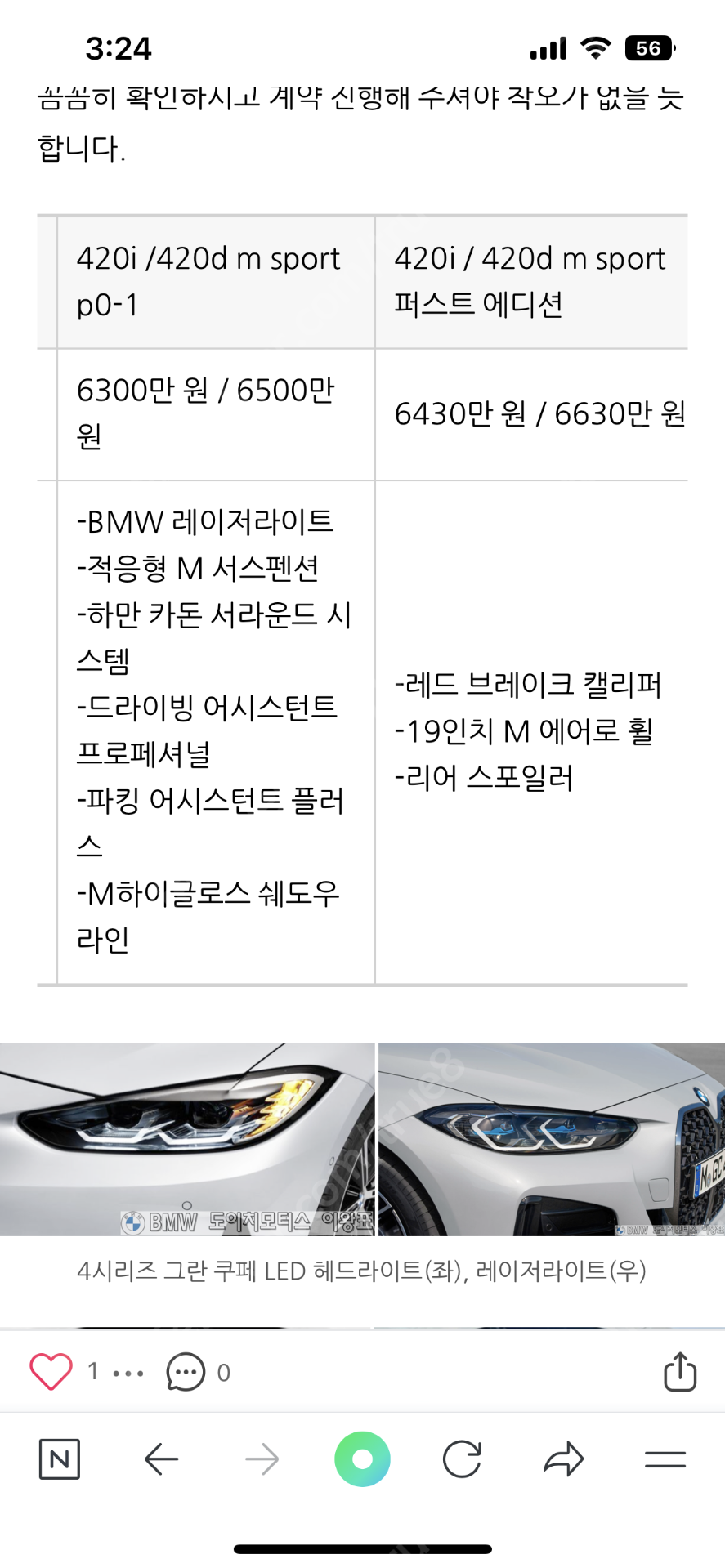Open the three-dot menu beside the like count
Image resolution: width=725 pixels, height=1568 pixels.
(128, 1374)
